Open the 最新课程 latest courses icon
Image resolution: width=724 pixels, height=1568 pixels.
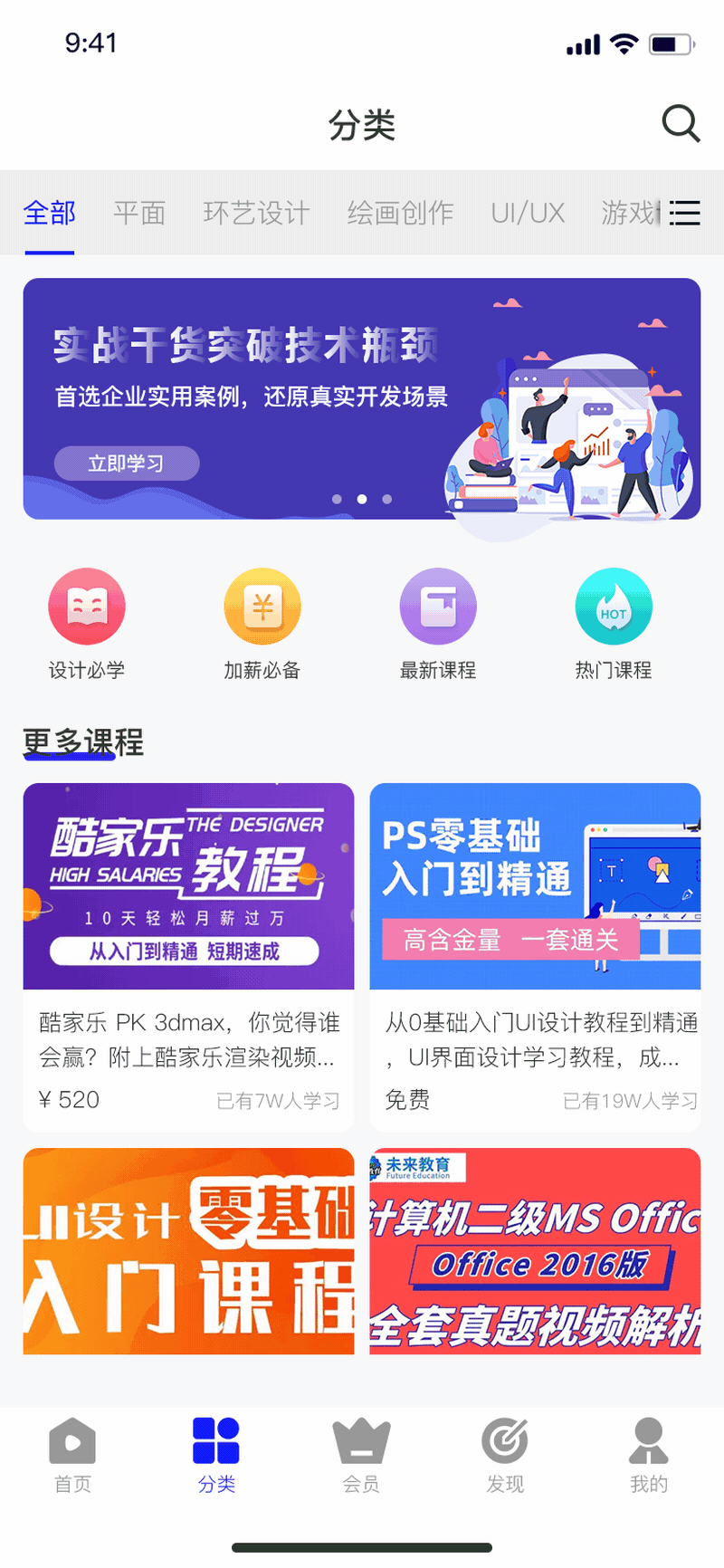[x=438, y=607]
